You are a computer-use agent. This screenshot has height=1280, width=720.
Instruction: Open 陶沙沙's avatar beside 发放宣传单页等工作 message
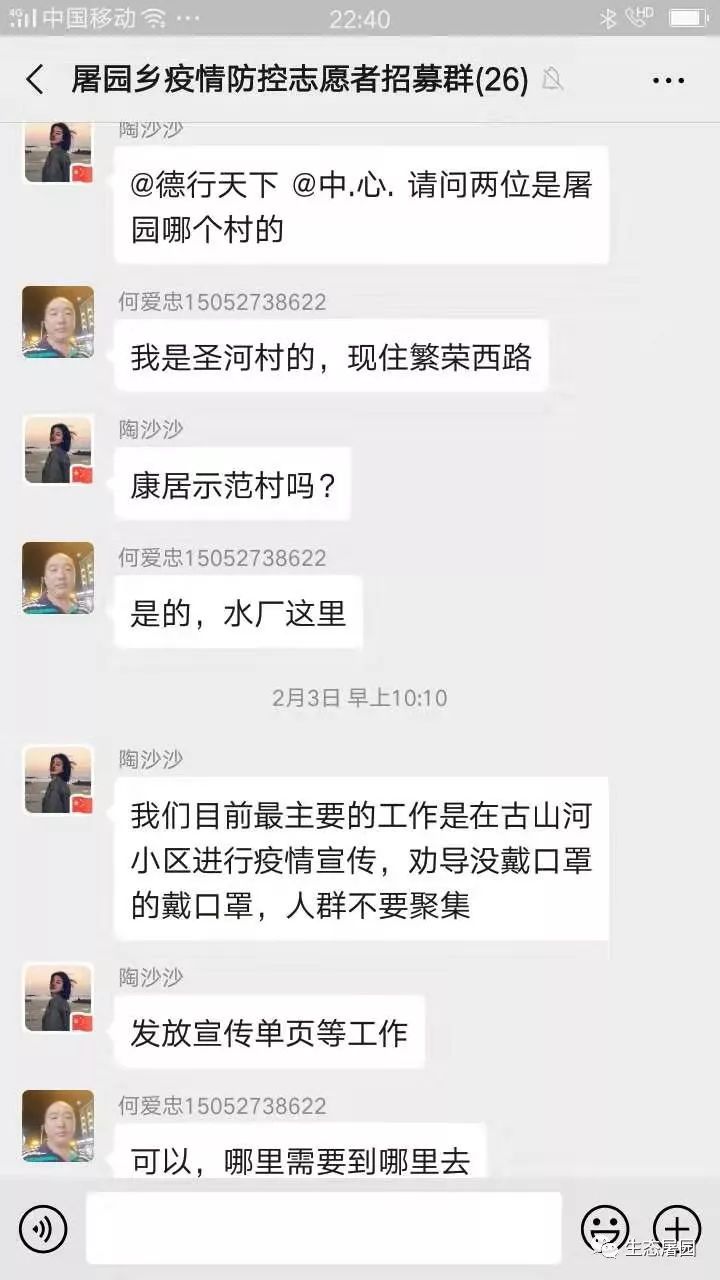pyautogui.click(x=58, y=998)
